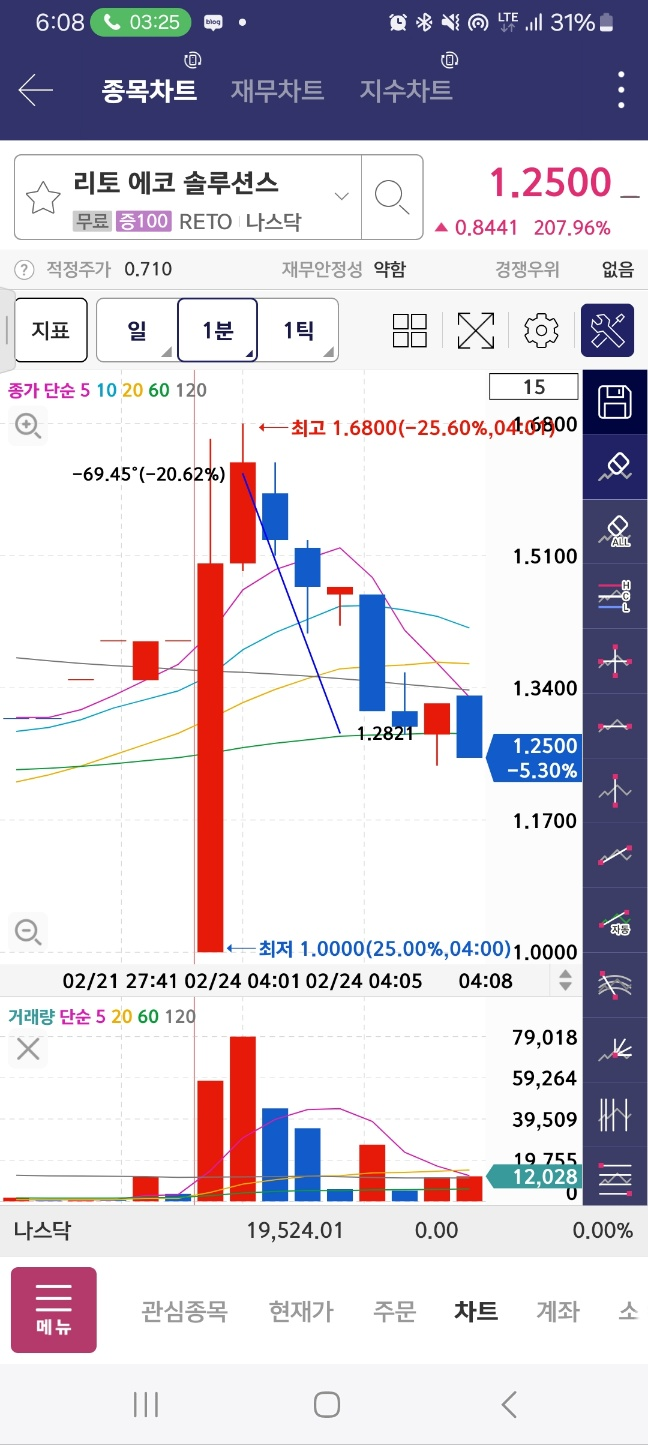Viewport: 648px width, 1445px height.
Task: Select the 1틱 tick period
Action: [x=298, y=330]
